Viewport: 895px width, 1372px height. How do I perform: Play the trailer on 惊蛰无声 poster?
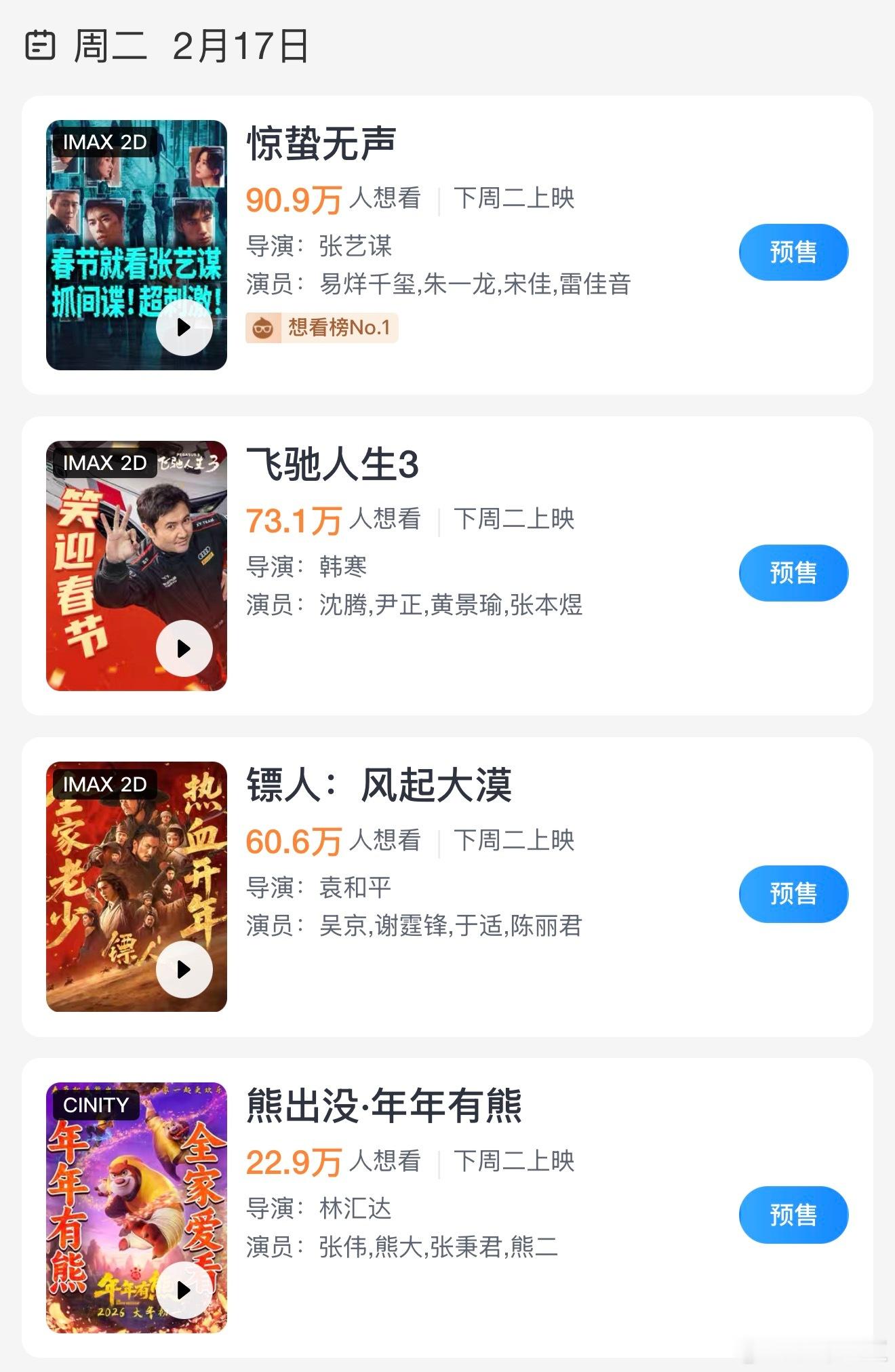pos(184,328)
